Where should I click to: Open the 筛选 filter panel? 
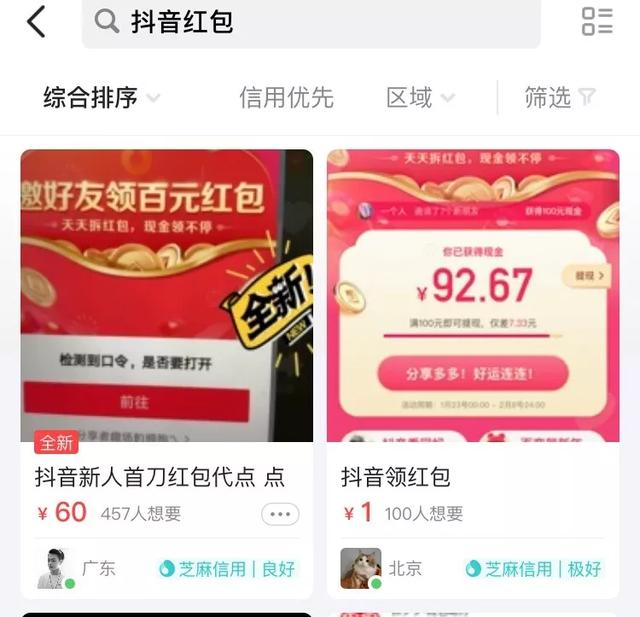[560, 97]
